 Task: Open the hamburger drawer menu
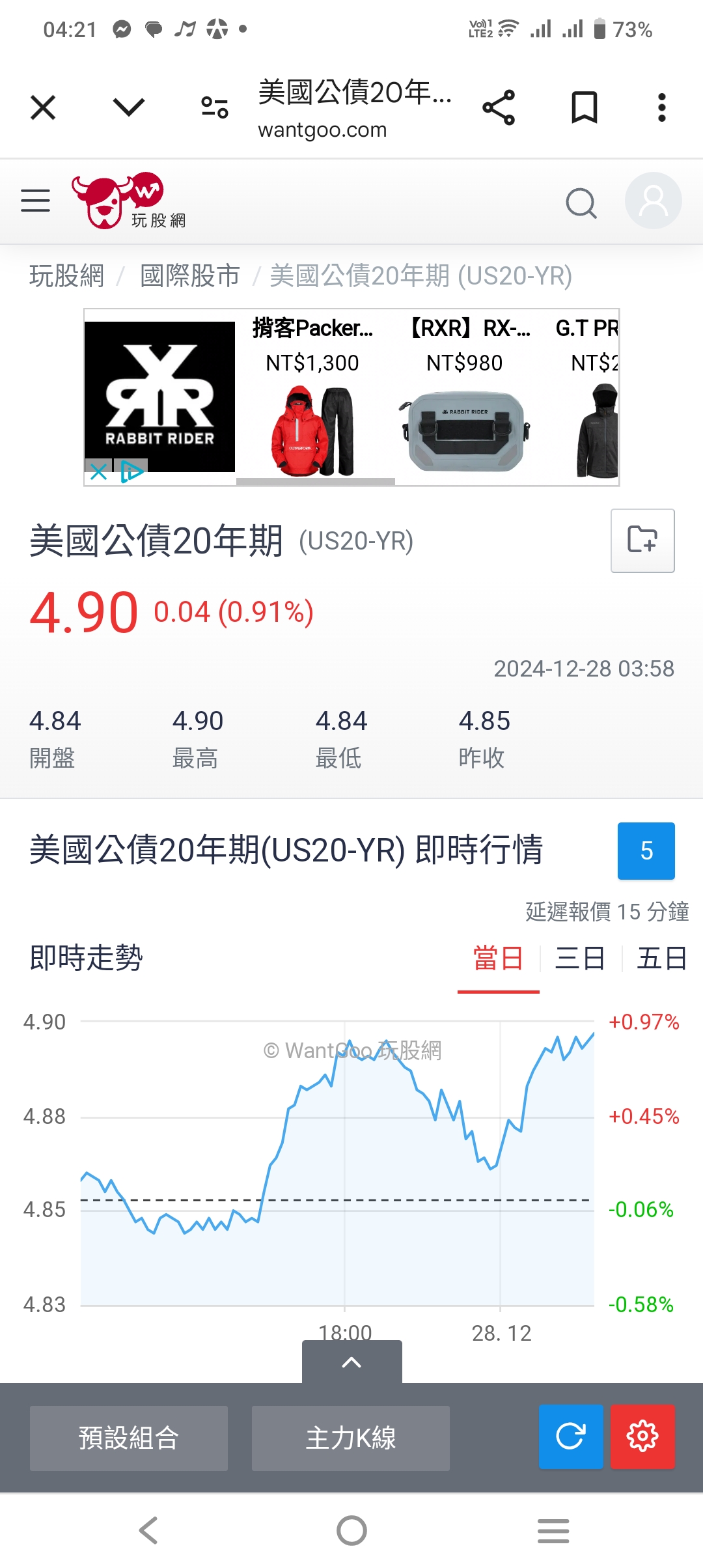point(35,201)
